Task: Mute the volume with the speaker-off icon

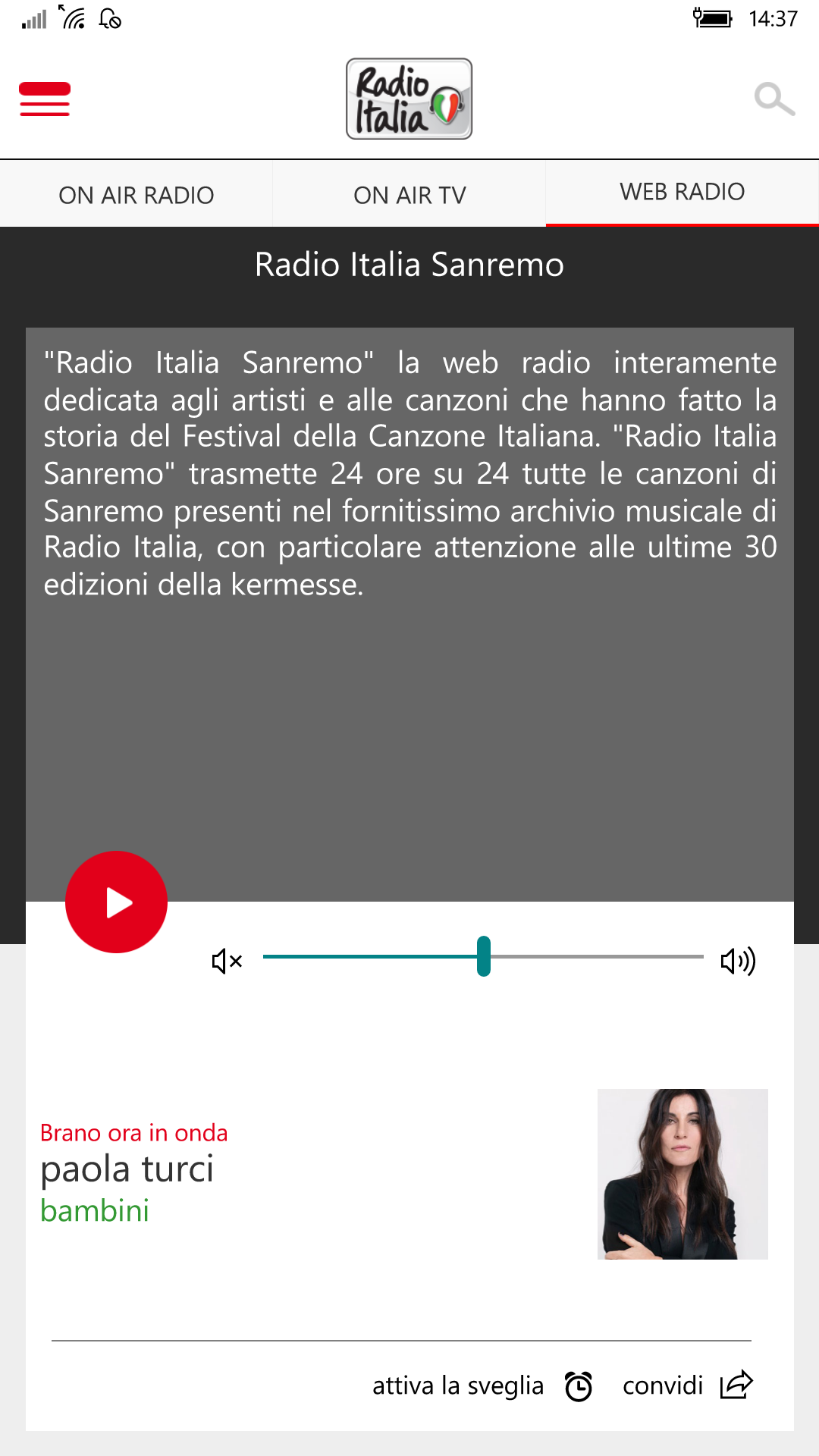Action: tap(227, 962)
